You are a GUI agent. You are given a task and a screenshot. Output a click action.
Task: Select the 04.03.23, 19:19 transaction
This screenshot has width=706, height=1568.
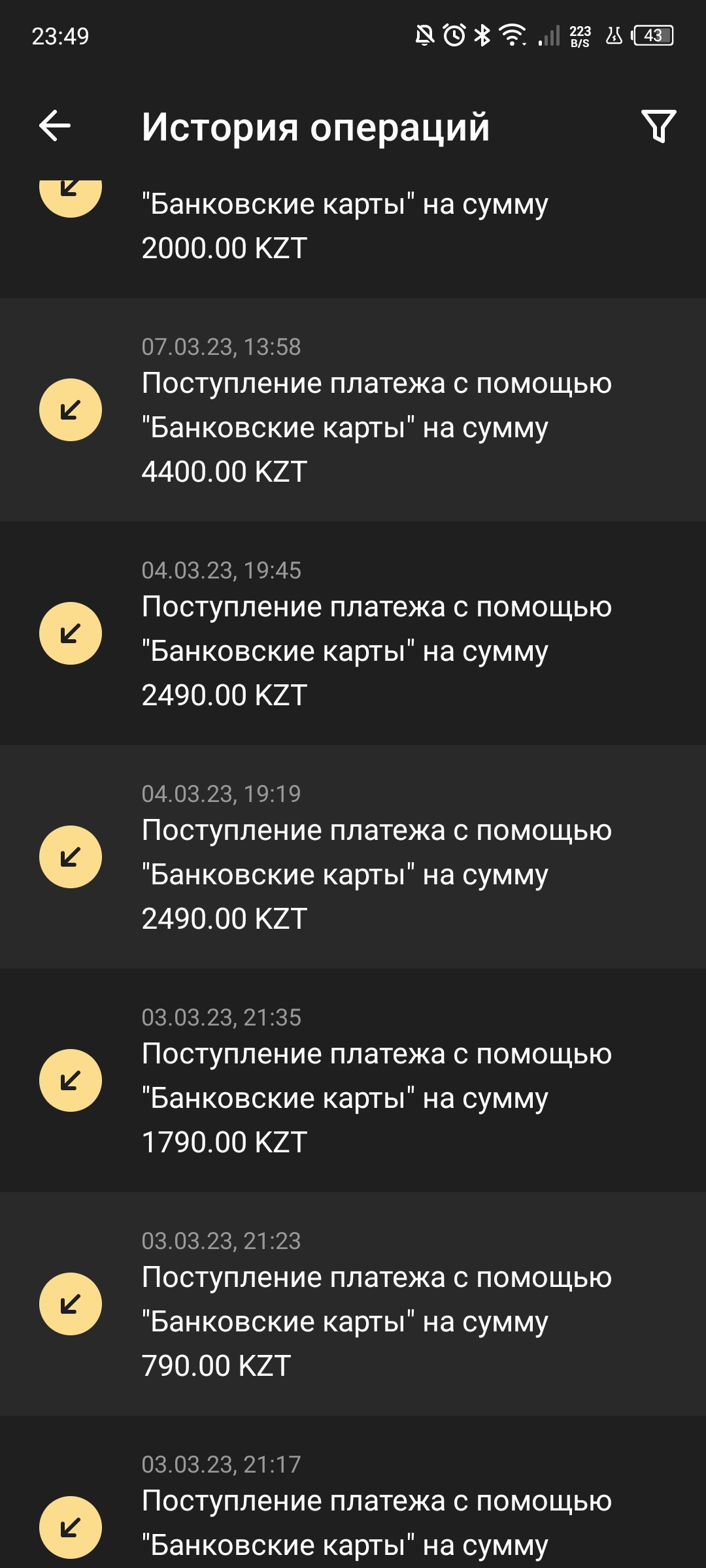coord(353,857)
